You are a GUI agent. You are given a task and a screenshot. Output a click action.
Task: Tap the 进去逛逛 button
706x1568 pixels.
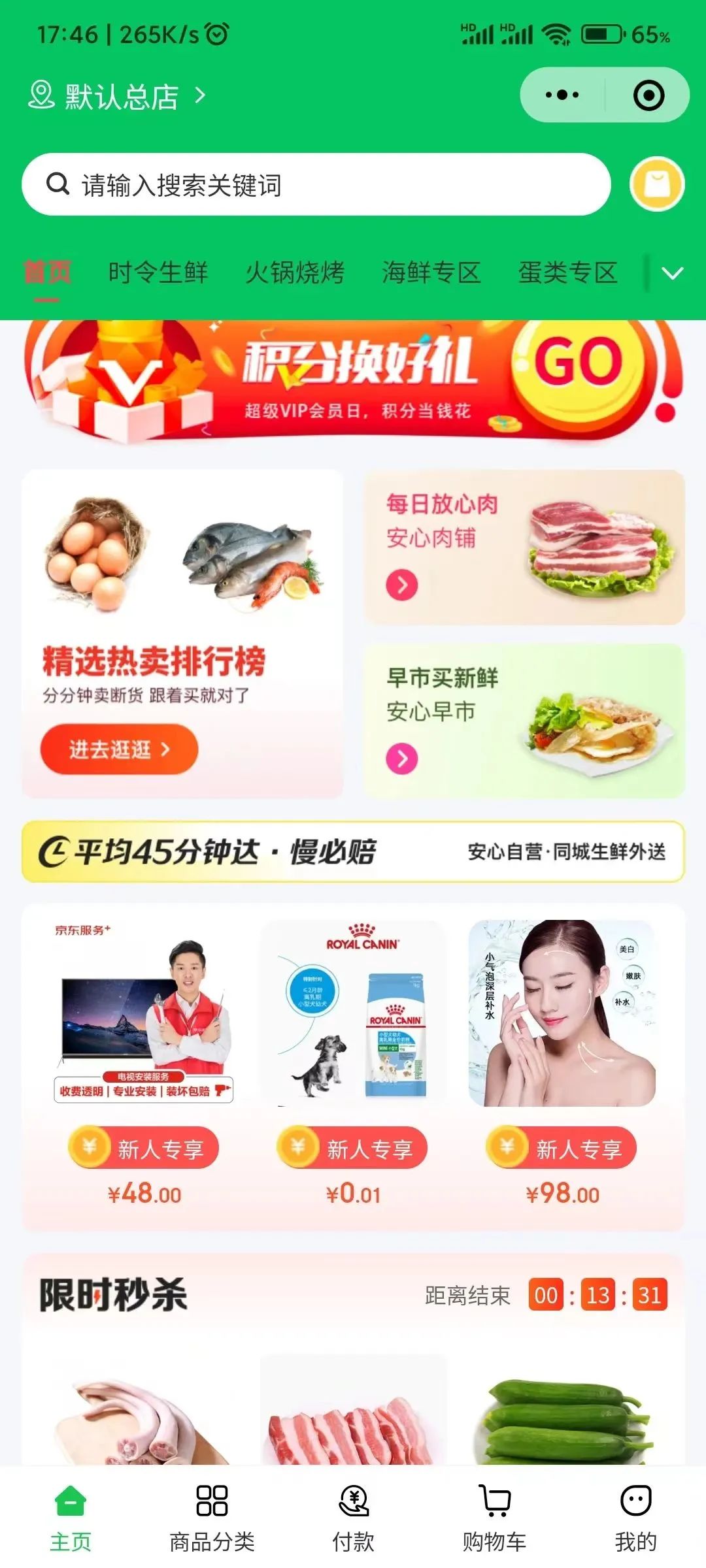119,749
